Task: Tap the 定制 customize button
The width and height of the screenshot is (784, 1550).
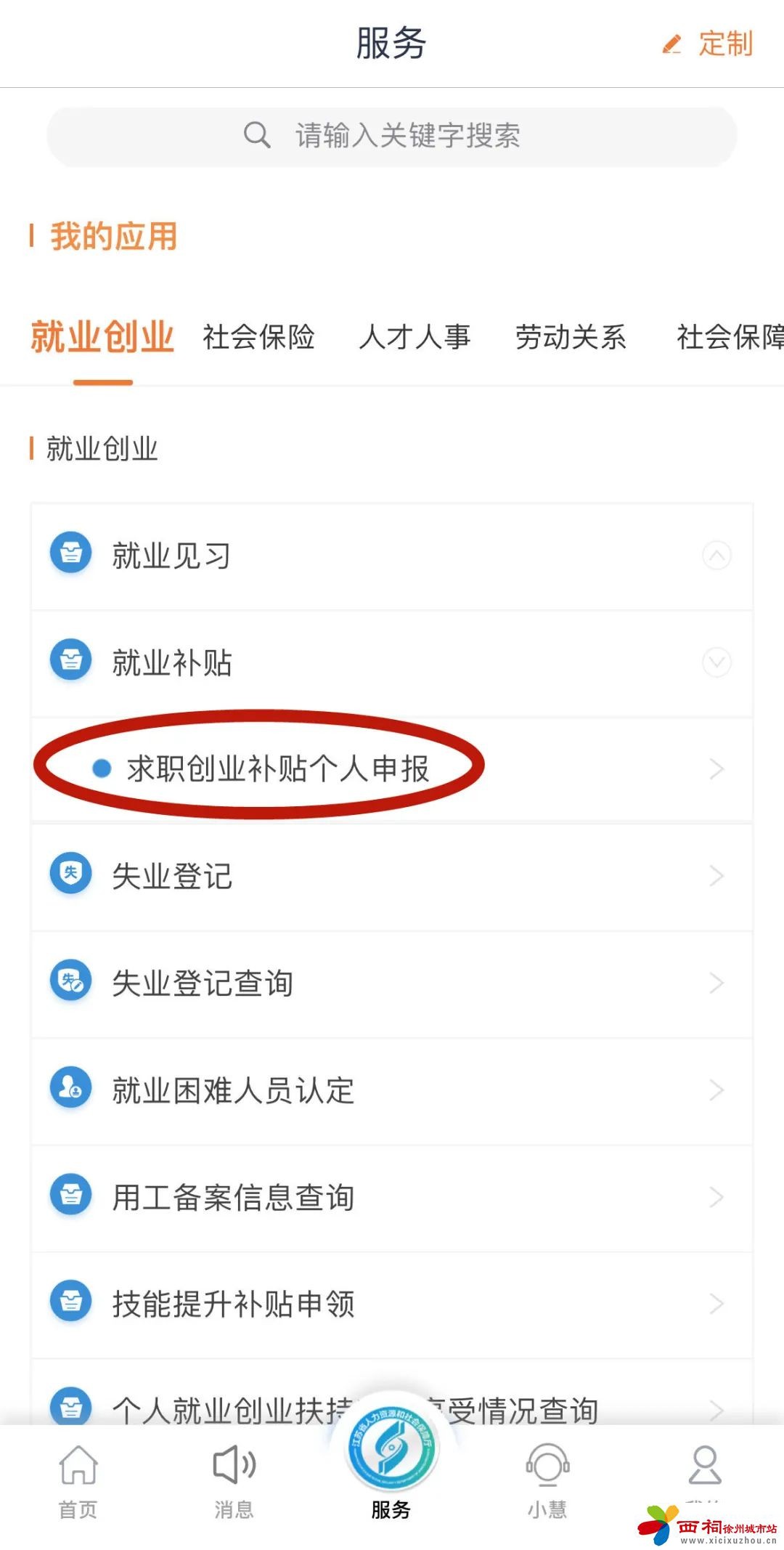Action: (x=710, y=44)
